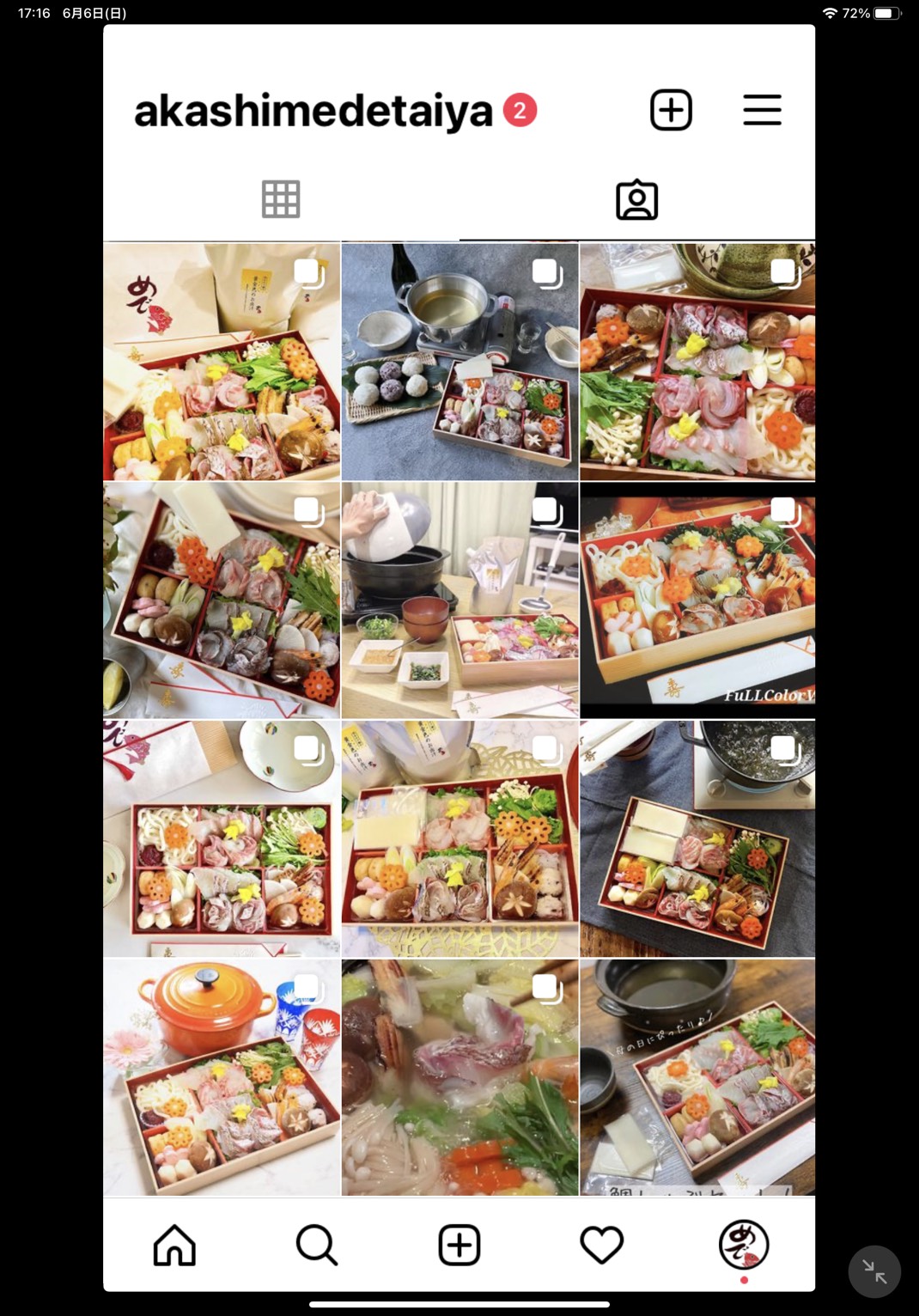The width and height of the screenshot is (919, 1316).
Task: Open the close-up hot pot soup post
Action: (x=459, y=1077)
